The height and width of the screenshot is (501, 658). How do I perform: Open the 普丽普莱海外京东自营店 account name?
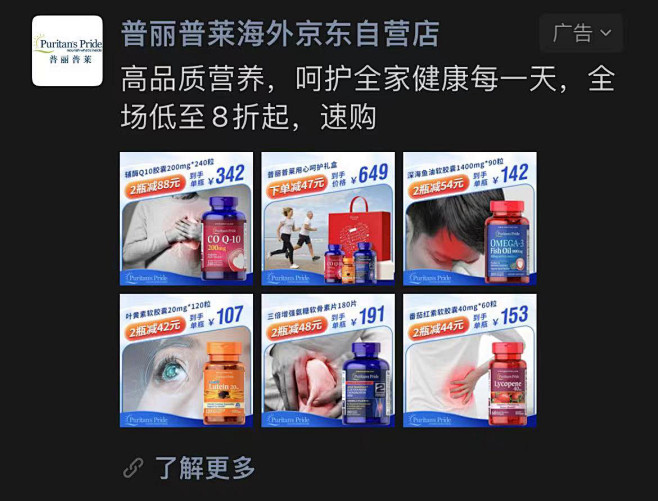(x=280, y=33)
